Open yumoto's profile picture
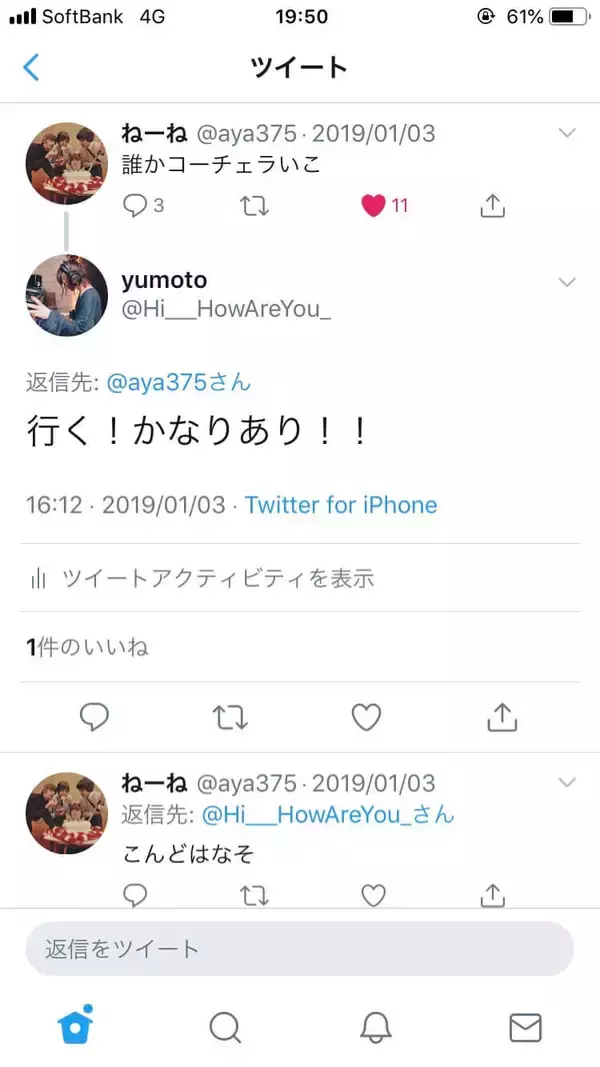The image size is (600, 1067). (x=66, y=295)
